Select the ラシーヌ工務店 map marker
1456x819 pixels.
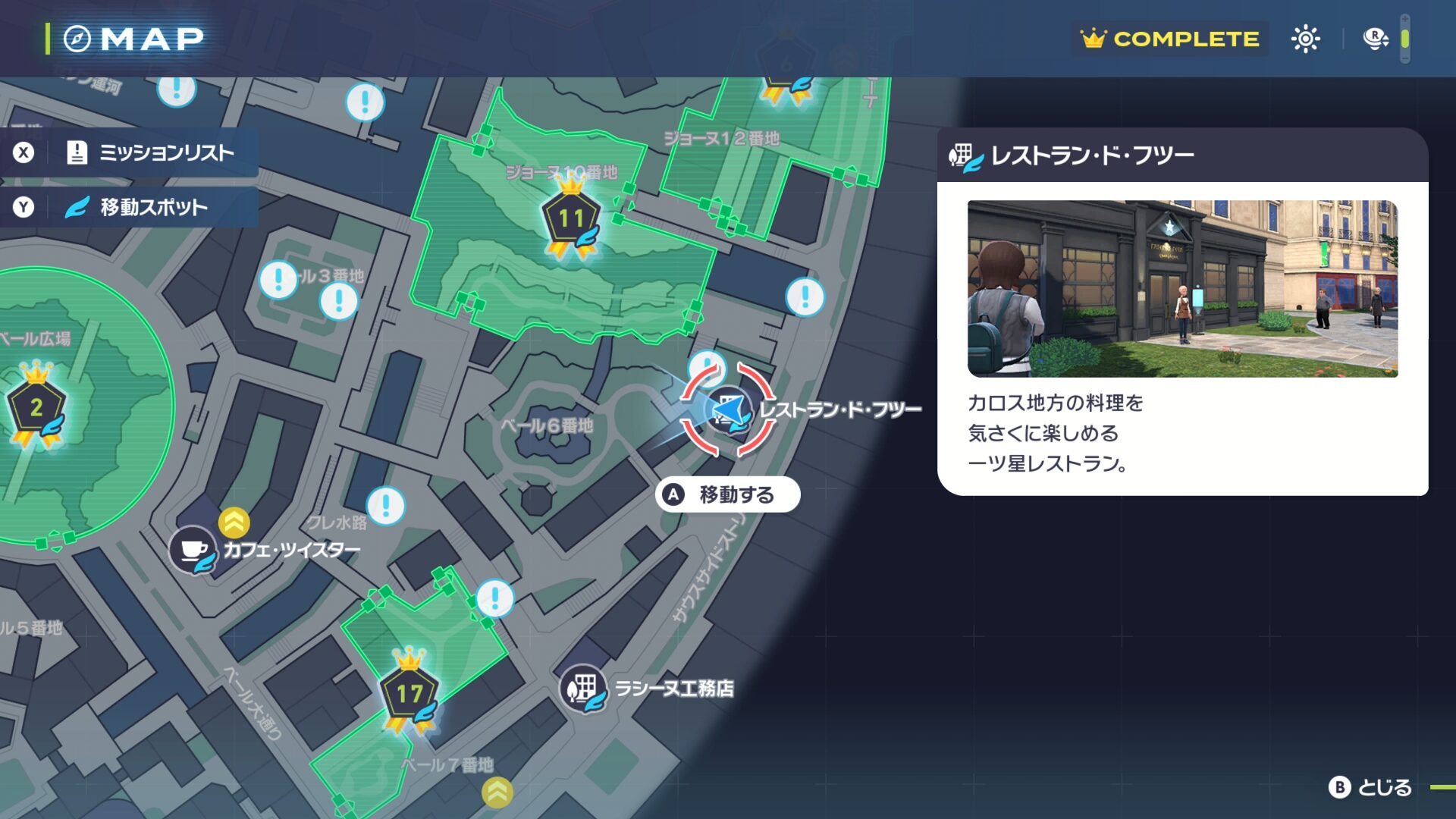[x=582, y=689]
